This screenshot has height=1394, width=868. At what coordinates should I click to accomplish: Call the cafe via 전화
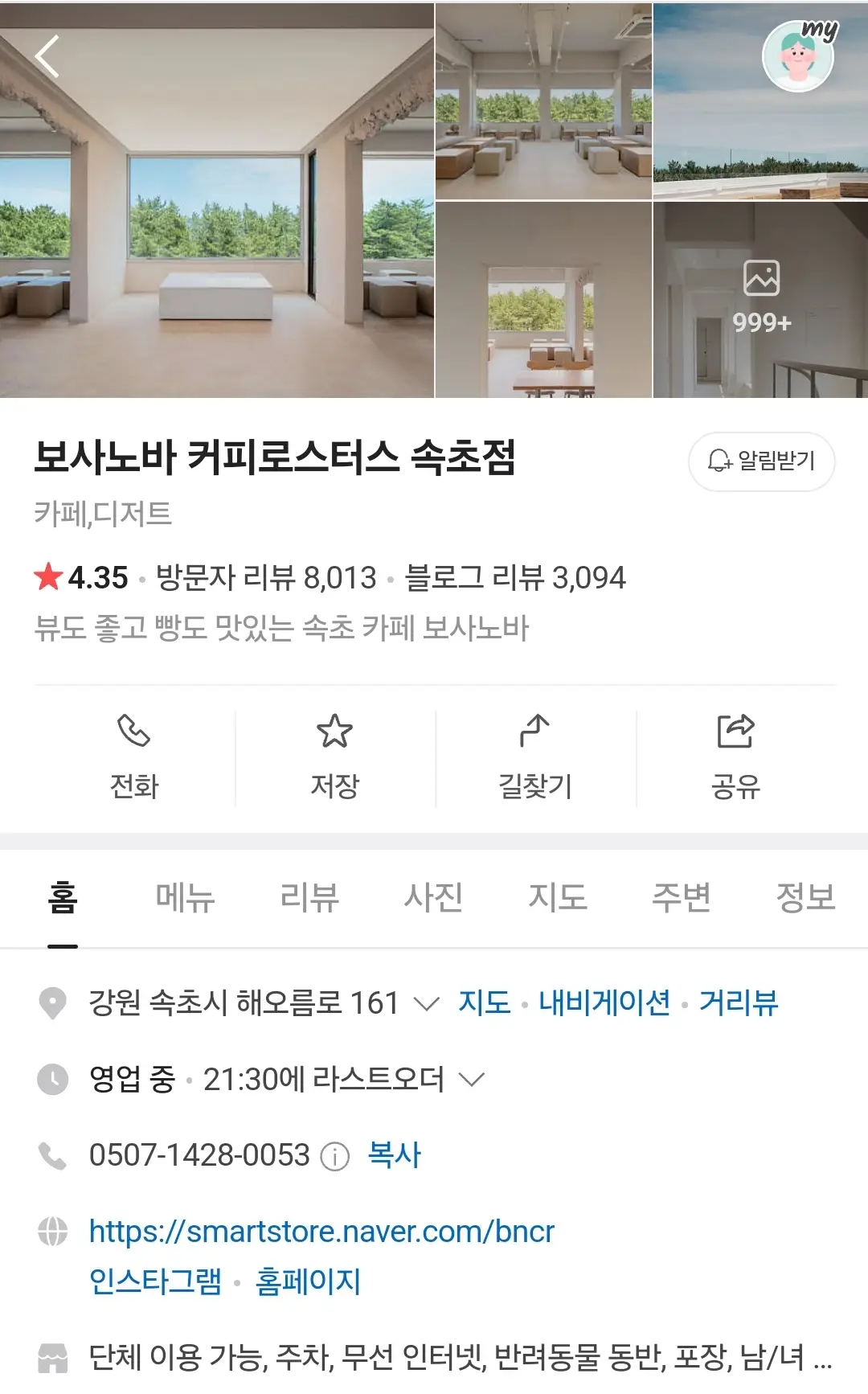134,757
